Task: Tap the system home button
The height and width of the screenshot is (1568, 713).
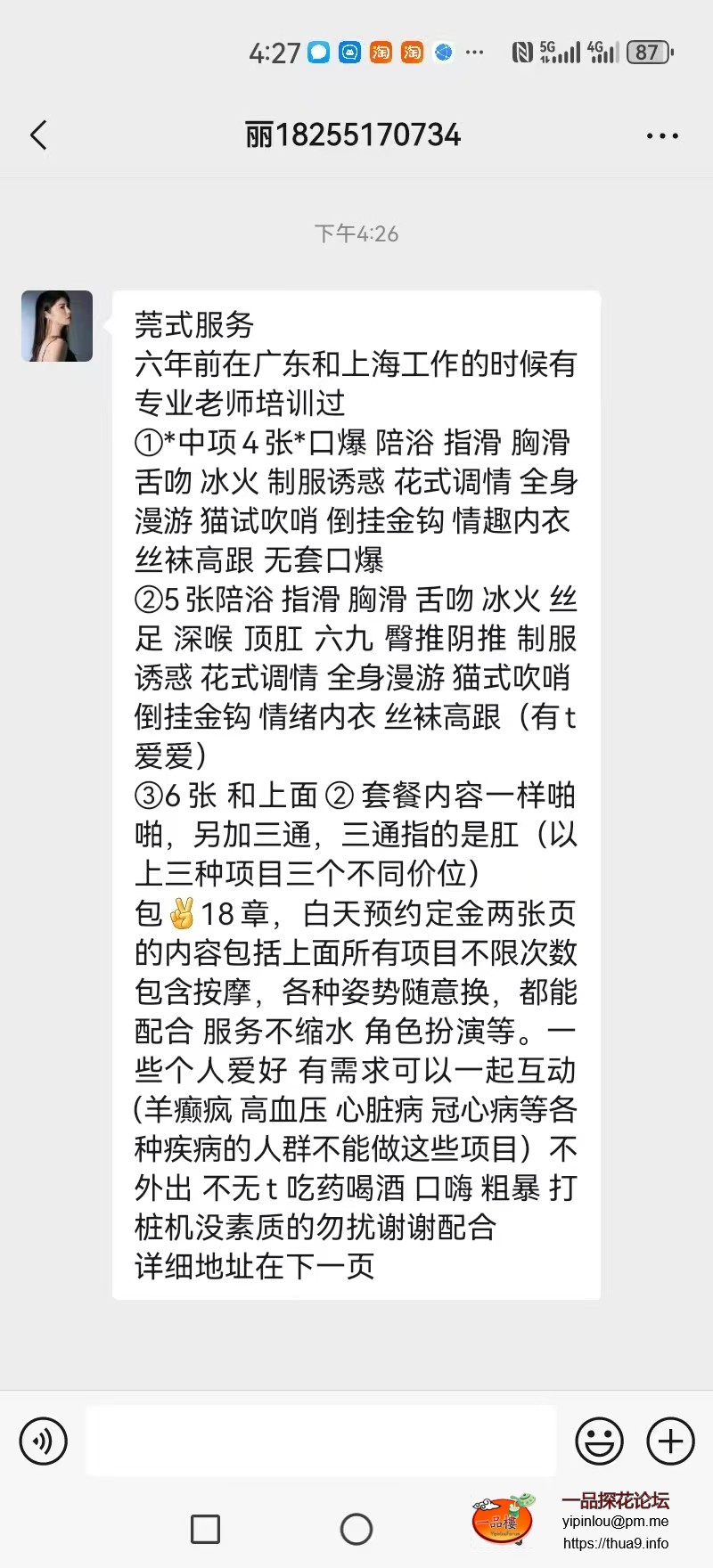Action: pyautogui.click(x=356, y=1530)
